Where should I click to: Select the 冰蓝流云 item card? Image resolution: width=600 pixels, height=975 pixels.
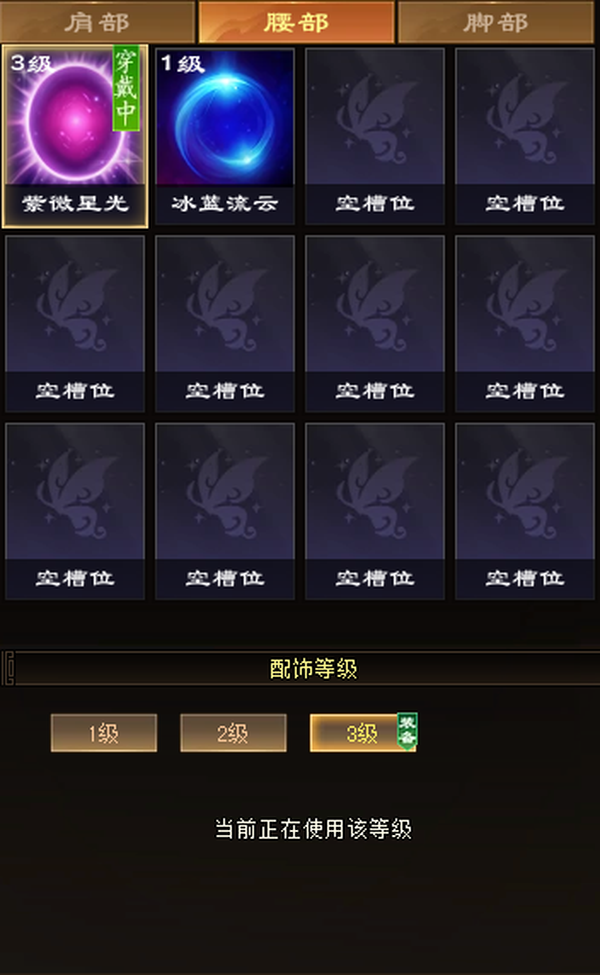point(224,136)
